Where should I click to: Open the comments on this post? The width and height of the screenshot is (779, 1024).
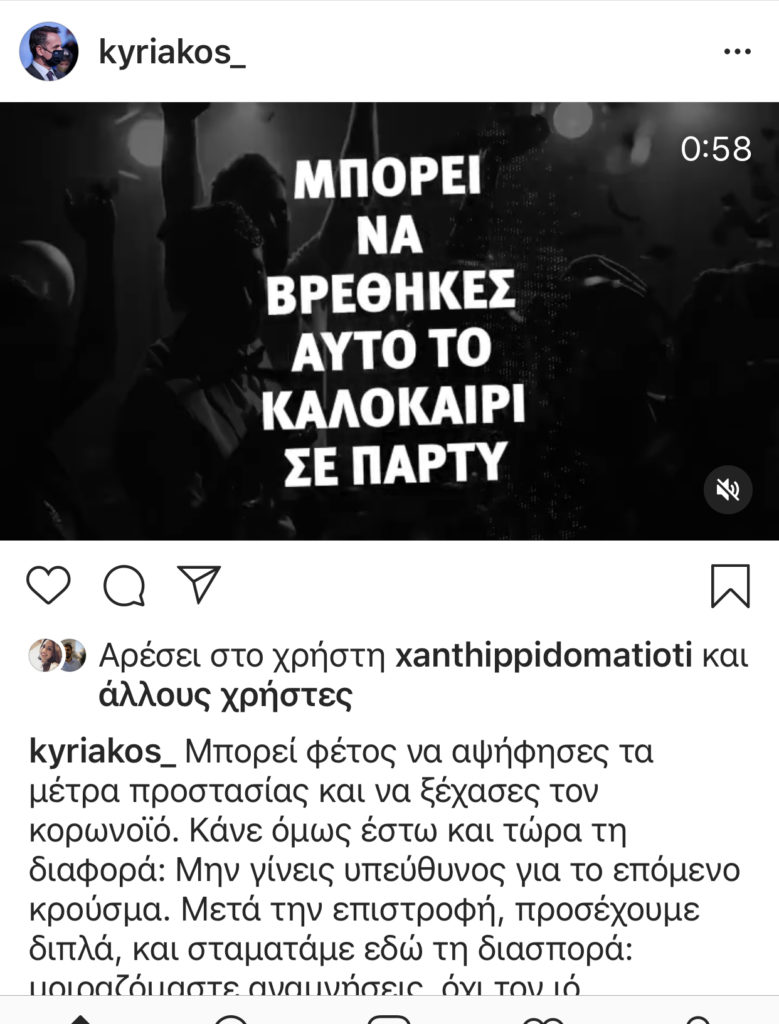[x=125, y=585]
